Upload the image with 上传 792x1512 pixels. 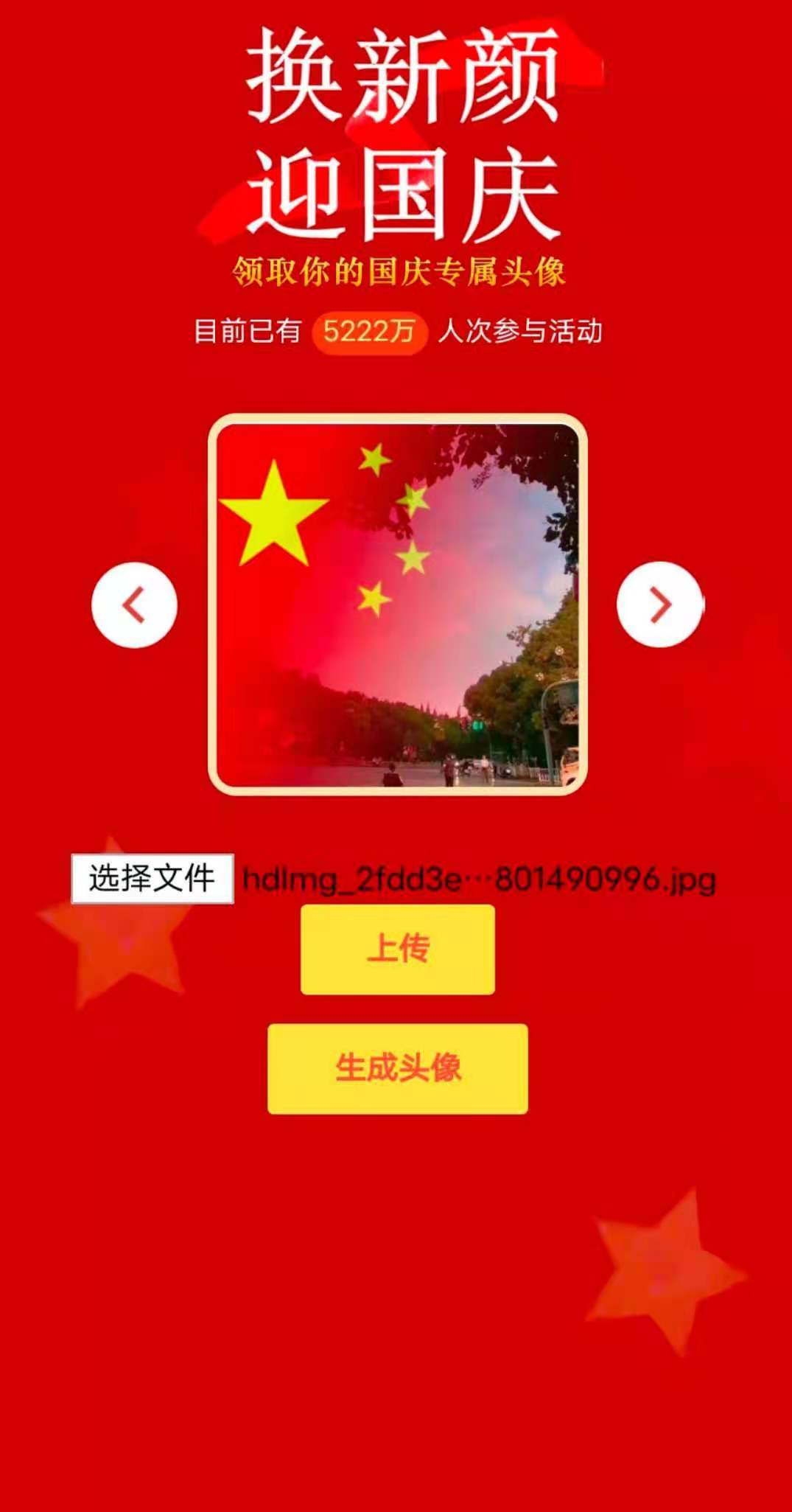(397, 949)
